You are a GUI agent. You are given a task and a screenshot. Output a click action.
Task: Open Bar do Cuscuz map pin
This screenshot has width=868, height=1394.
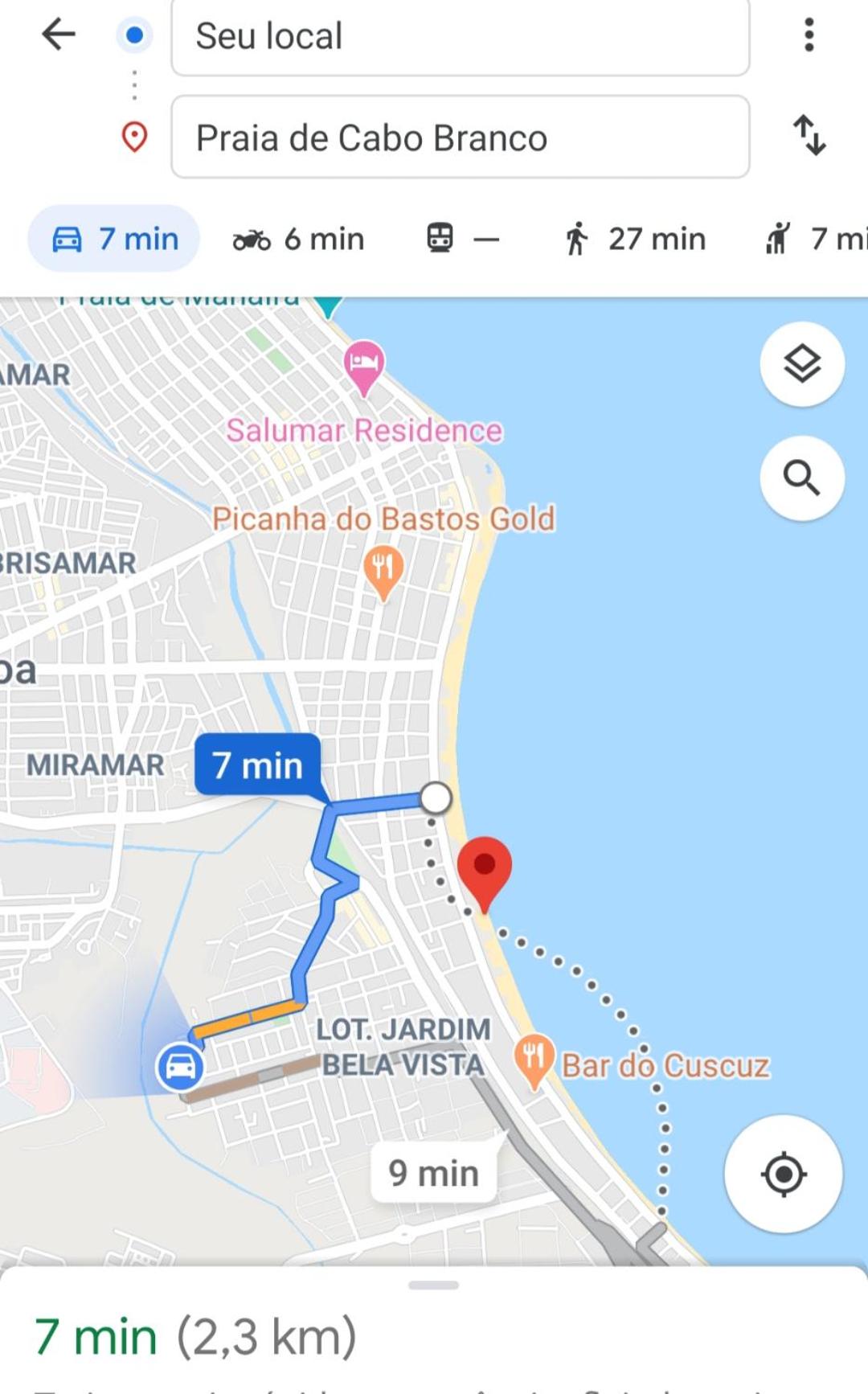[x=534, y=1060]
